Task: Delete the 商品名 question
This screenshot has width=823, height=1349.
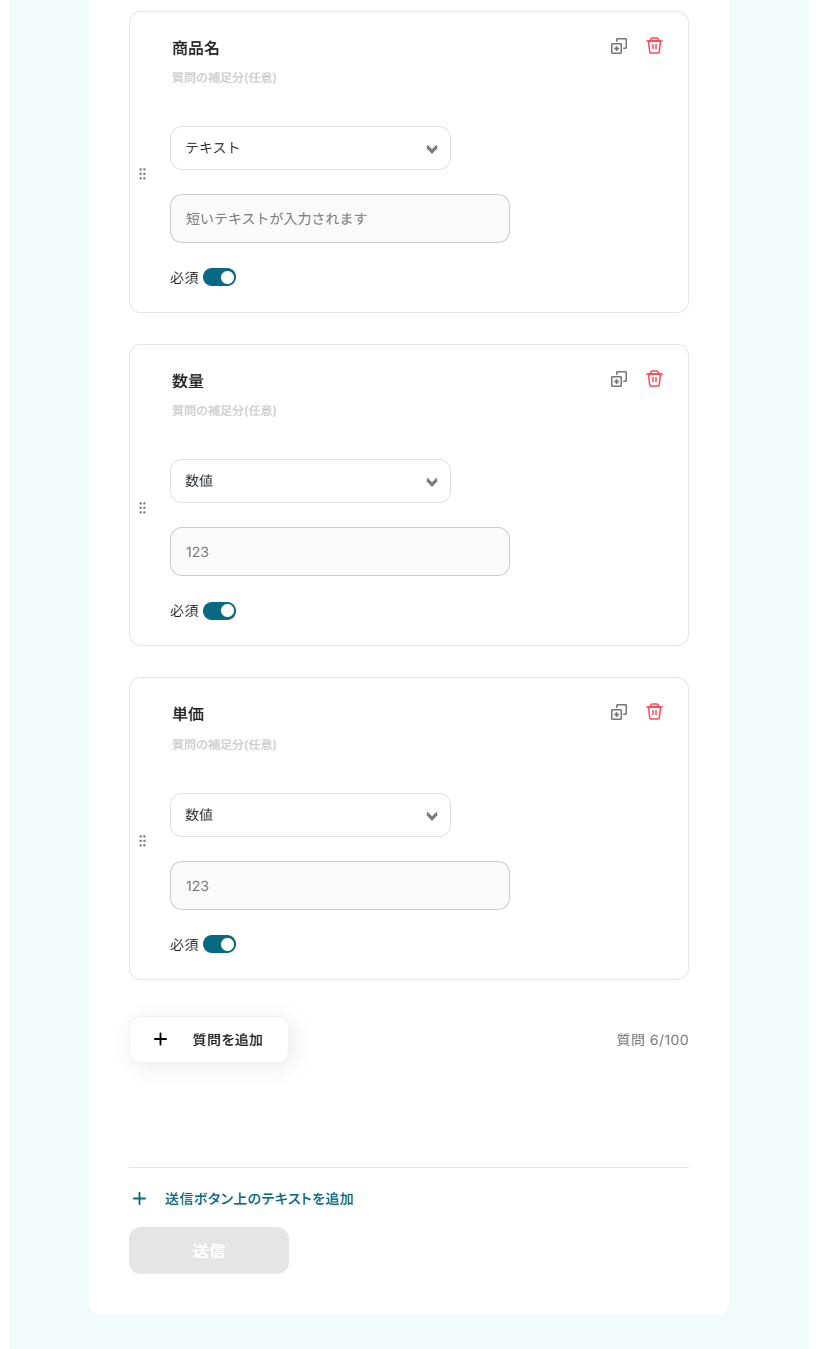Action: click(x=654, y=46)
